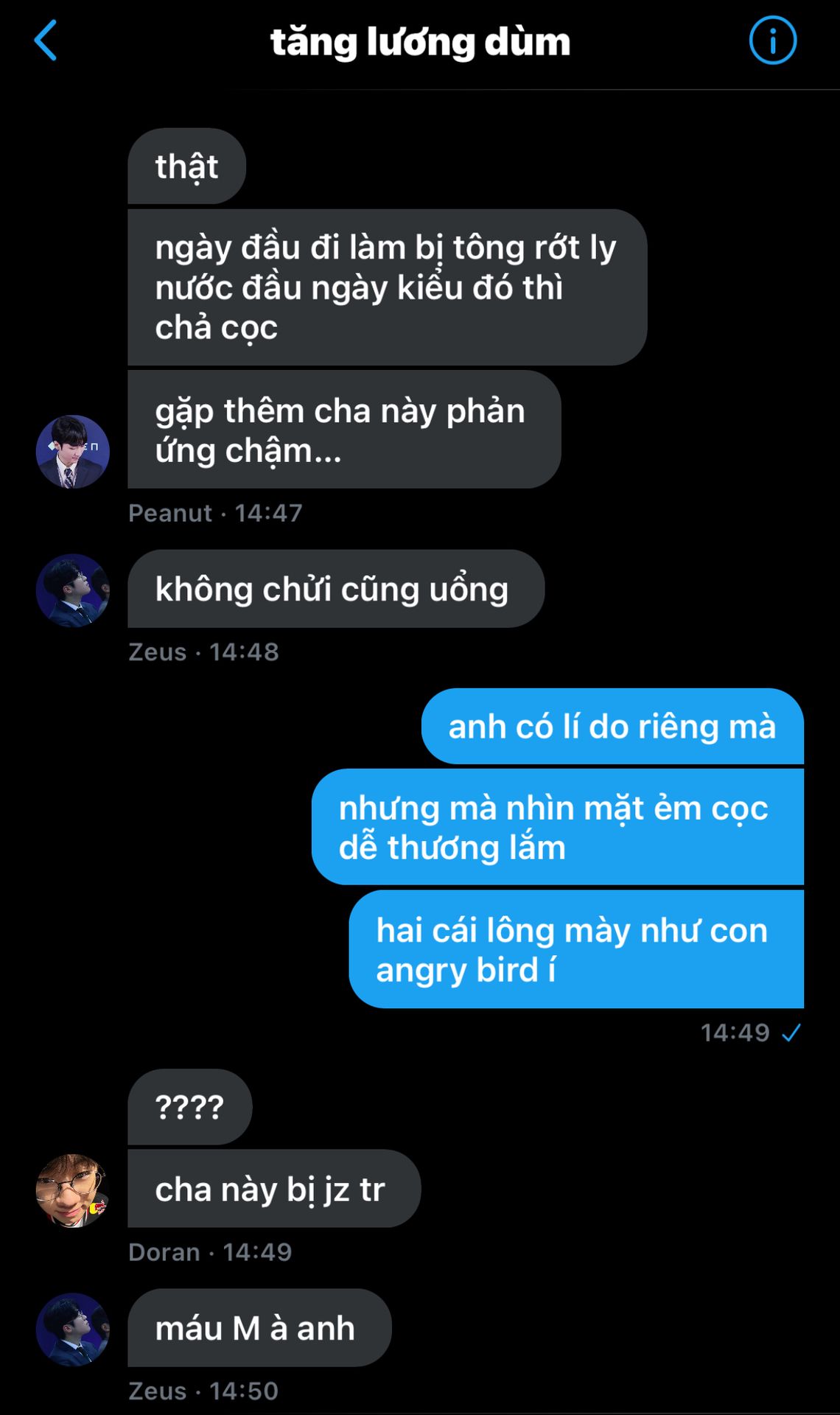
Task: Go back to the messages list
Action: pos(46,41)
